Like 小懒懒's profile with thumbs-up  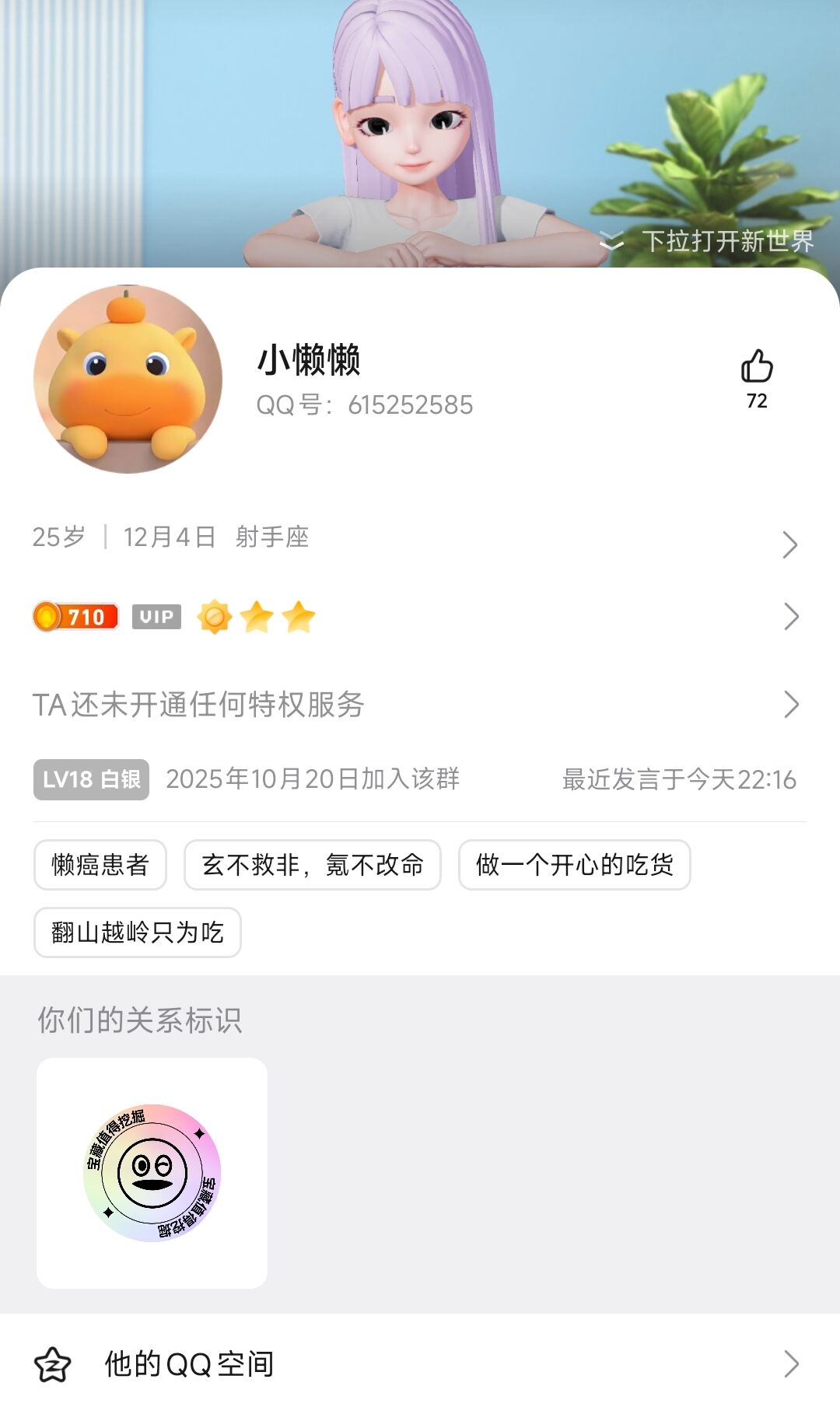(756, 367)
